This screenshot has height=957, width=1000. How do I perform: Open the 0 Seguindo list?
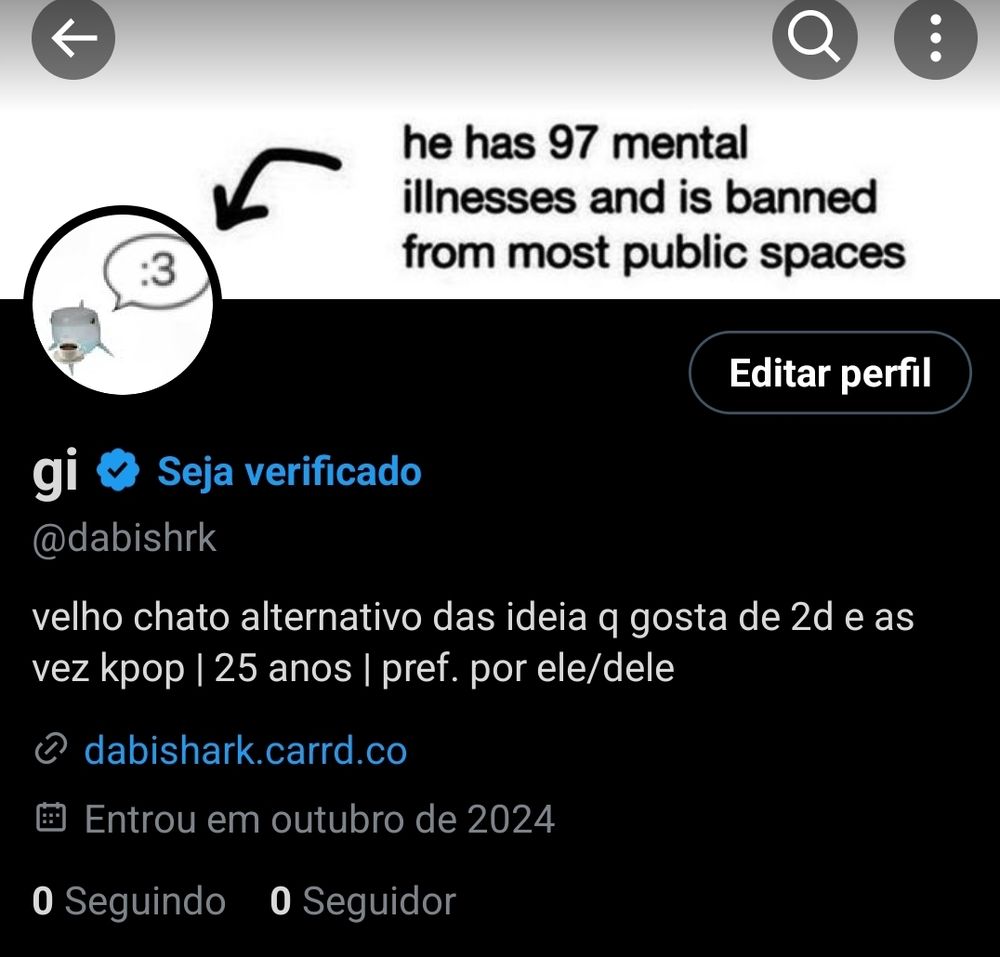tap(129, 901)
